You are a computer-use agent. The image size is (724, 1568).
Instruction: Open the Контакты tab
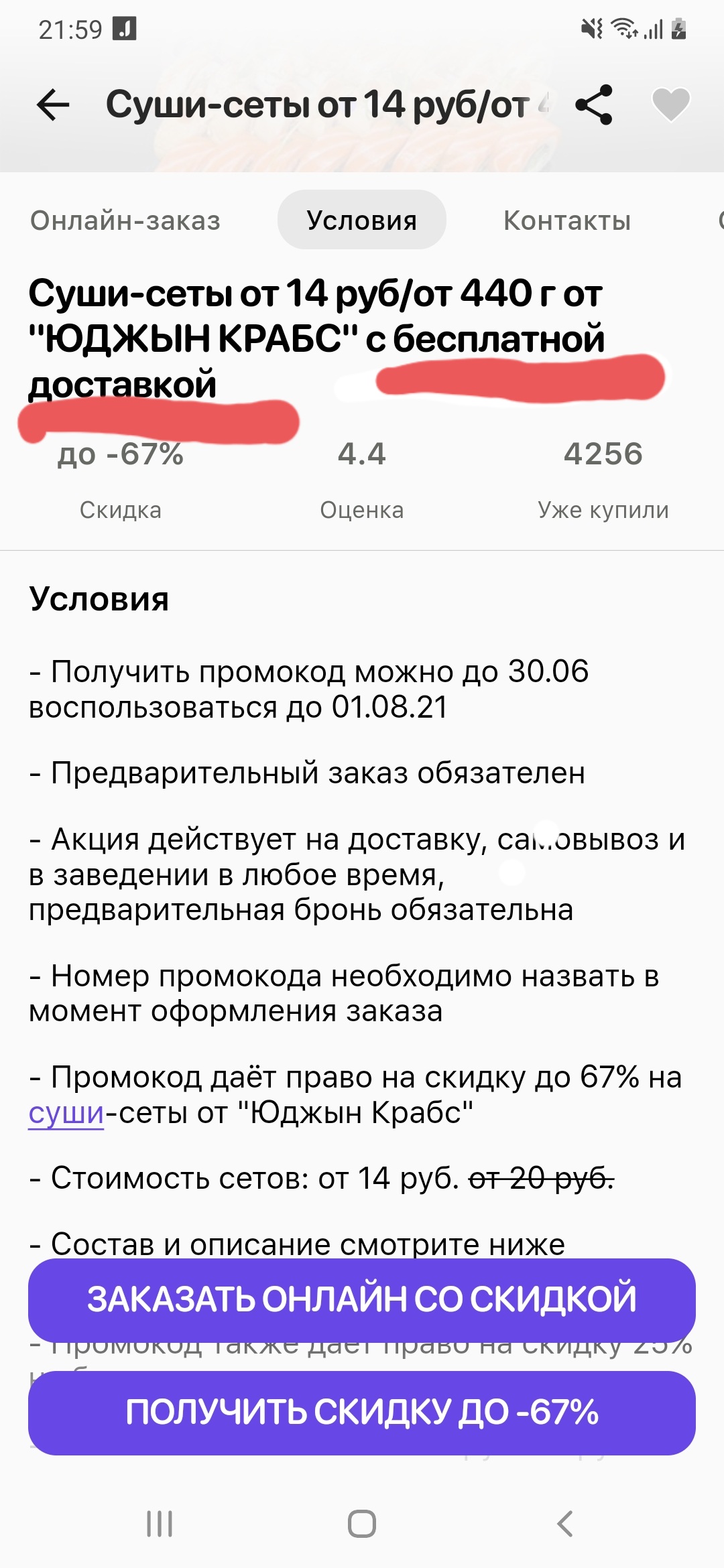[567, 220]
